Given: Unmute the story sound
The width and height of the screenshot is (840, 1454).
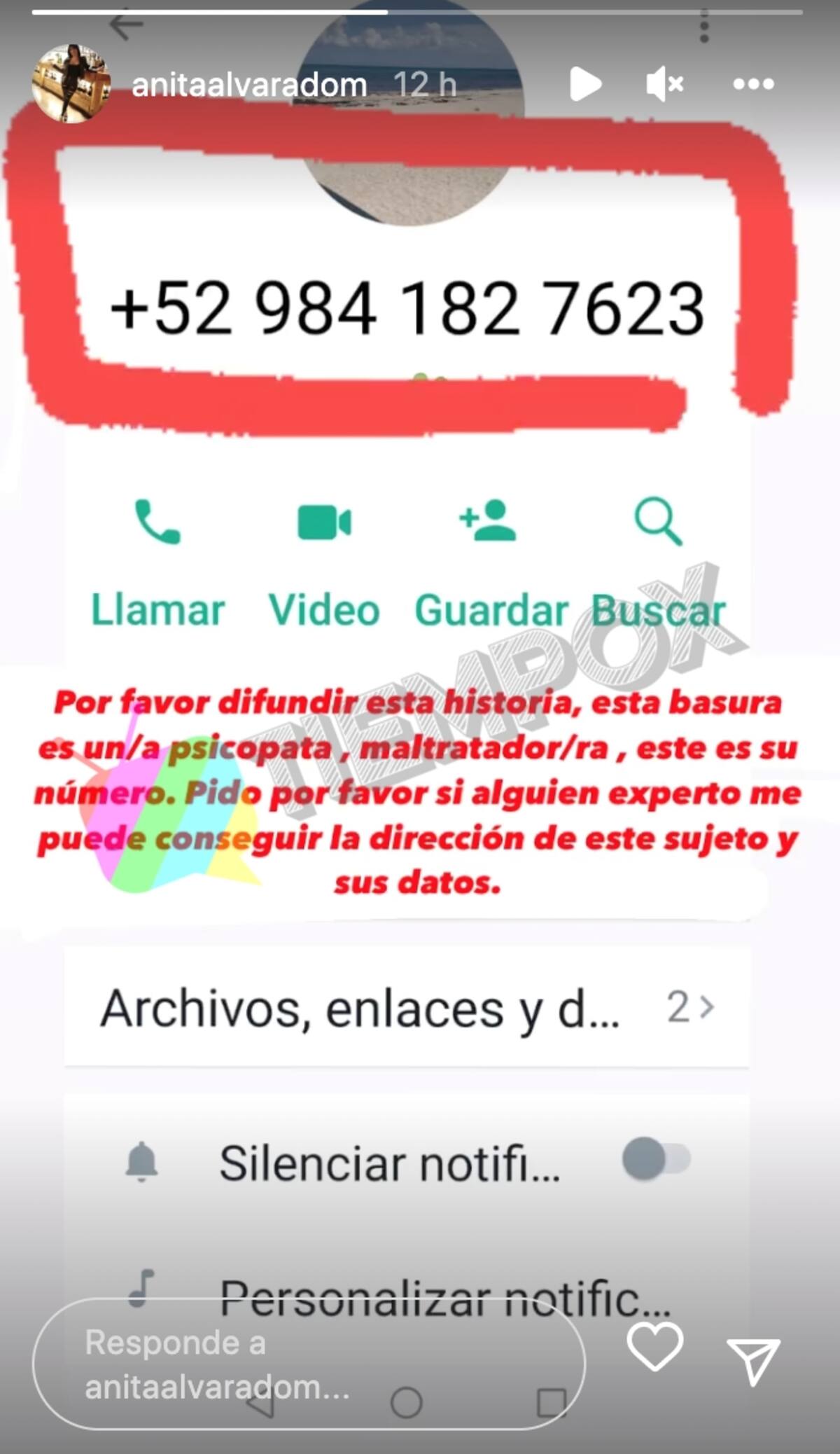Looking at the screenshot, I should 664,85.
